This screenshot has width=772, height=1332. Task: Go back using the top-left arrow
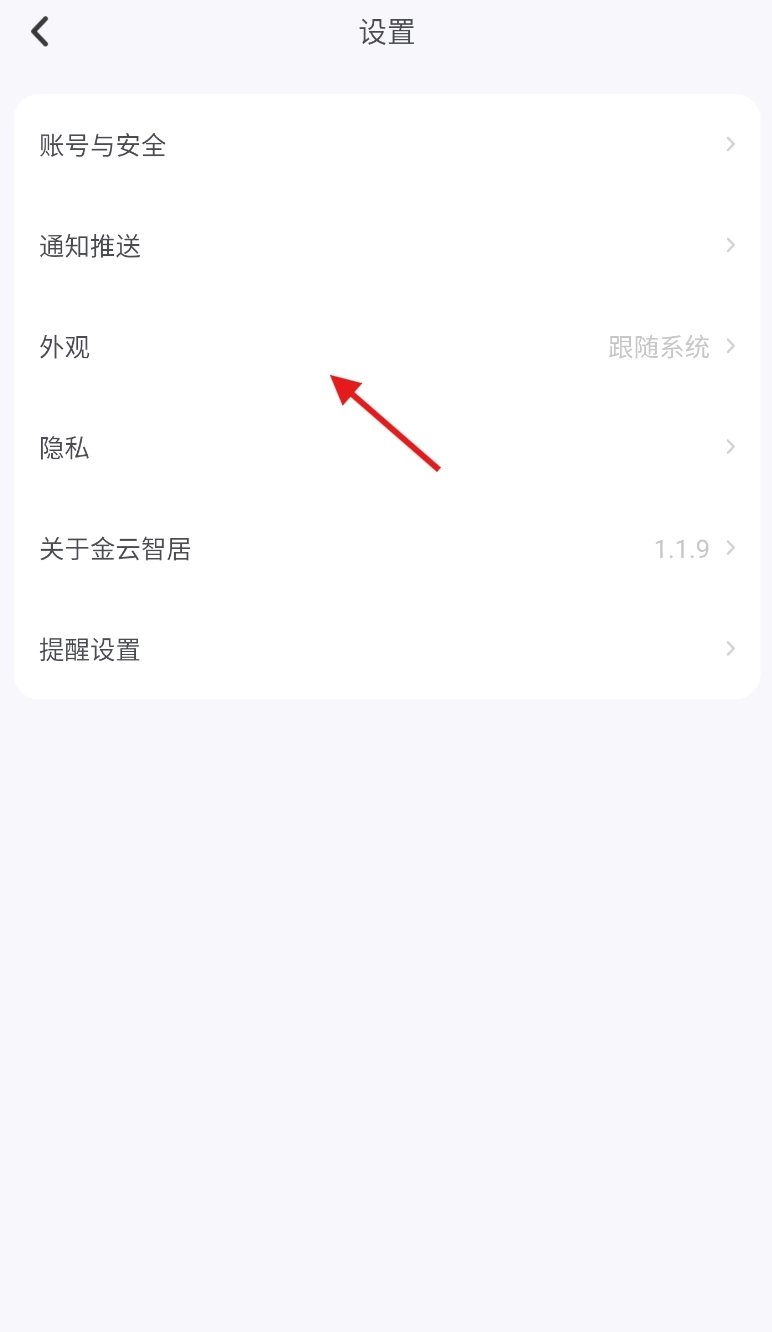[x=40, y=32]
